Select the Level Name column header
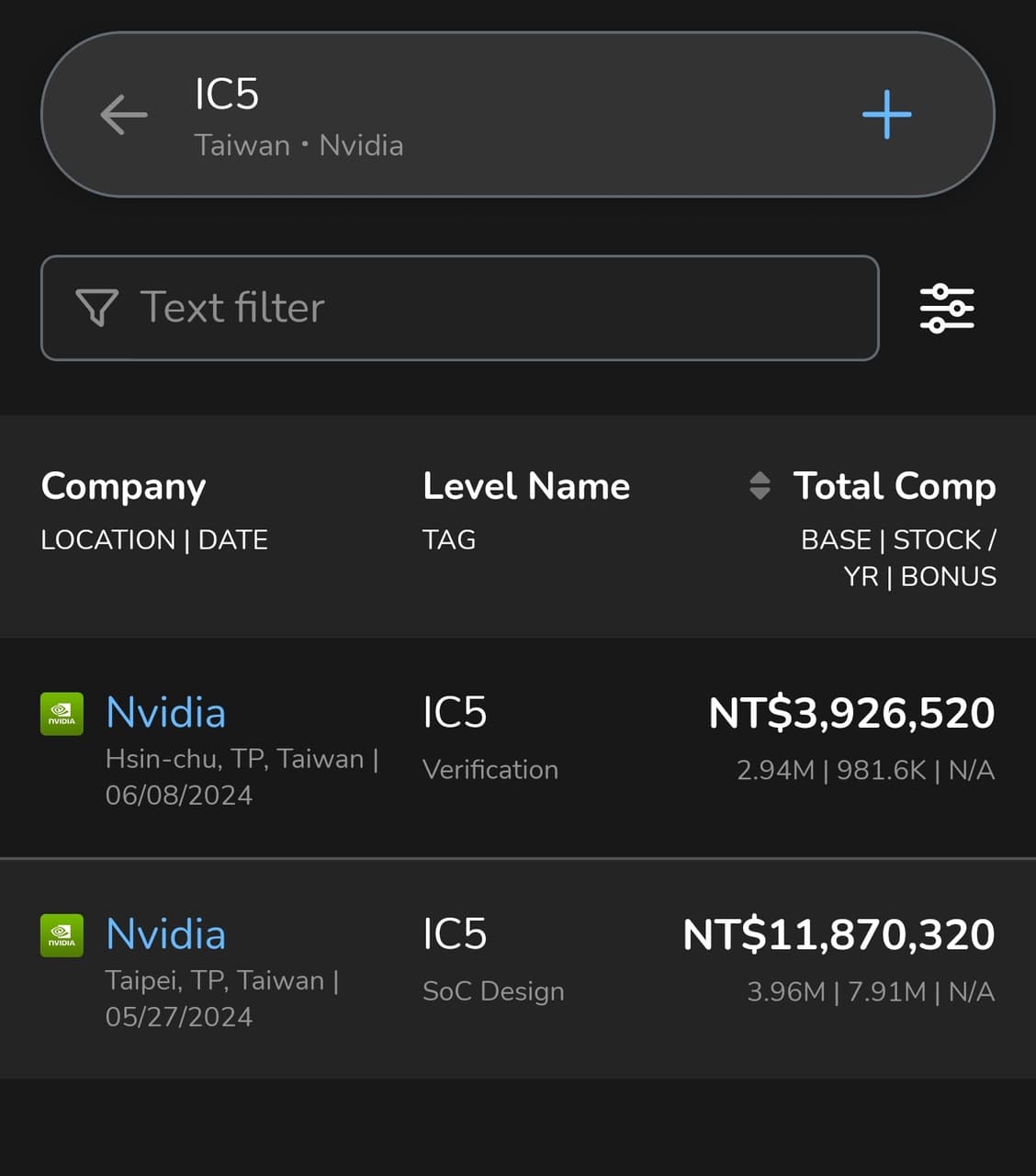Image resolution: width=1036 pixels, height=1176 pixels. (x=526, y=486)
